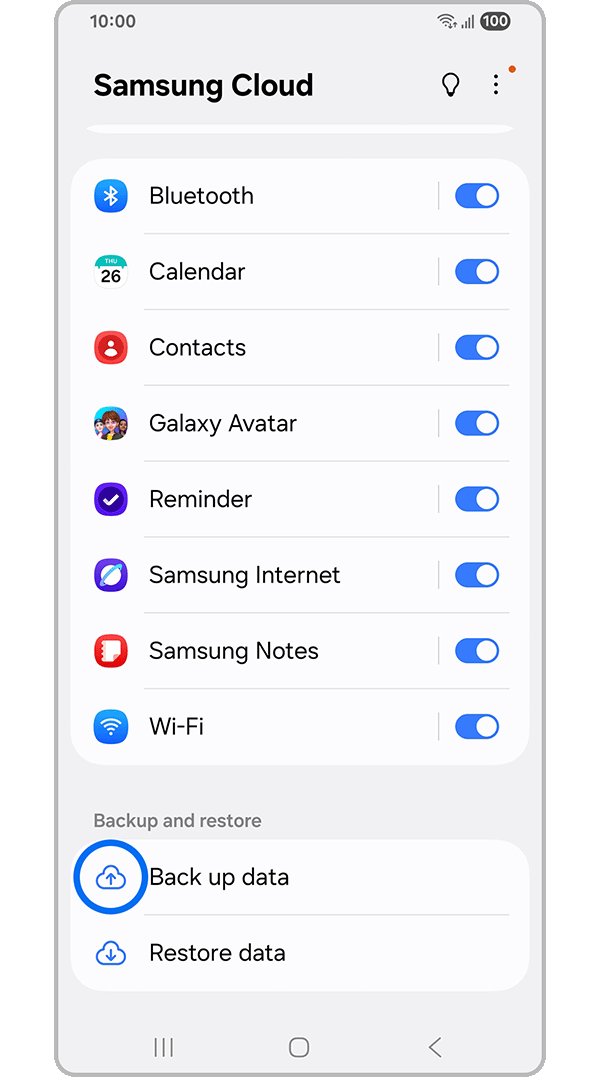Disable the Reminder sync toggle
Screen dimensions: 600x1077
tap(477, 499)
